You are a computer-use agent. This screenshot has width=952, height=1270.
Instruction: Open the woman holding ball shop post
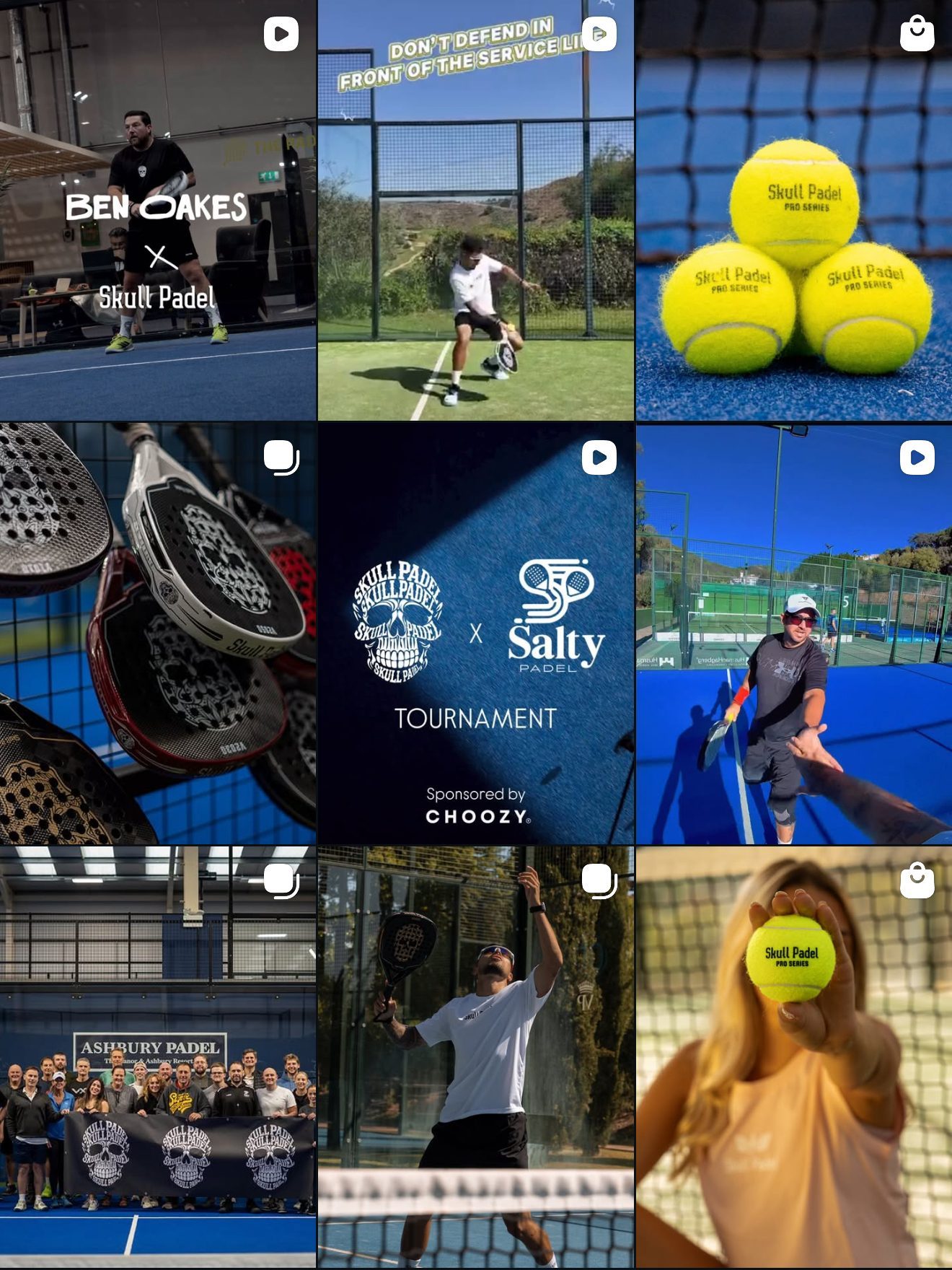pyautogui.click(x=793, y=1057)
